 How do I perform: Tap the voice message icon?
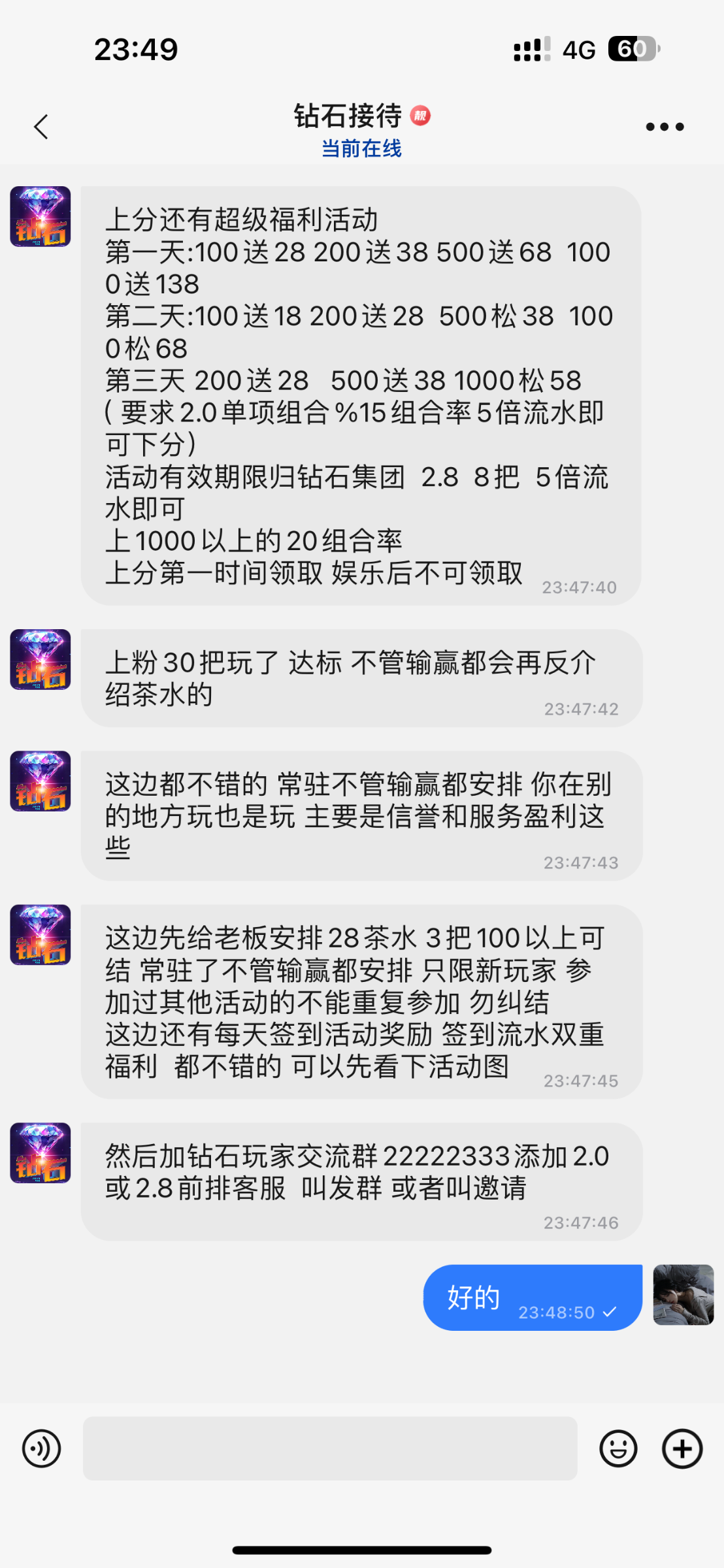point(41,1448)
